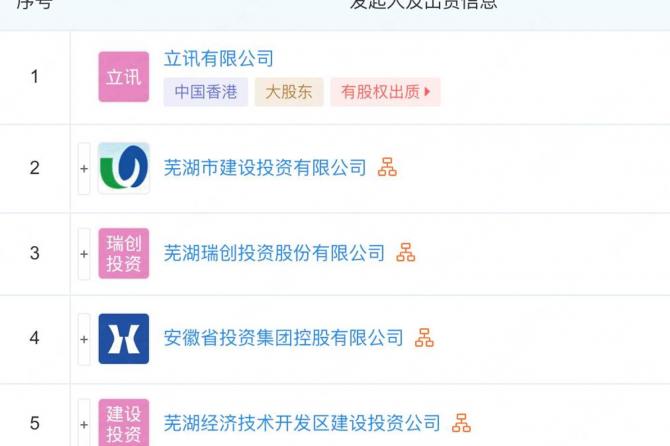Open 芜湖瑞创投资股份有限公司 company page

coord(274,253)
